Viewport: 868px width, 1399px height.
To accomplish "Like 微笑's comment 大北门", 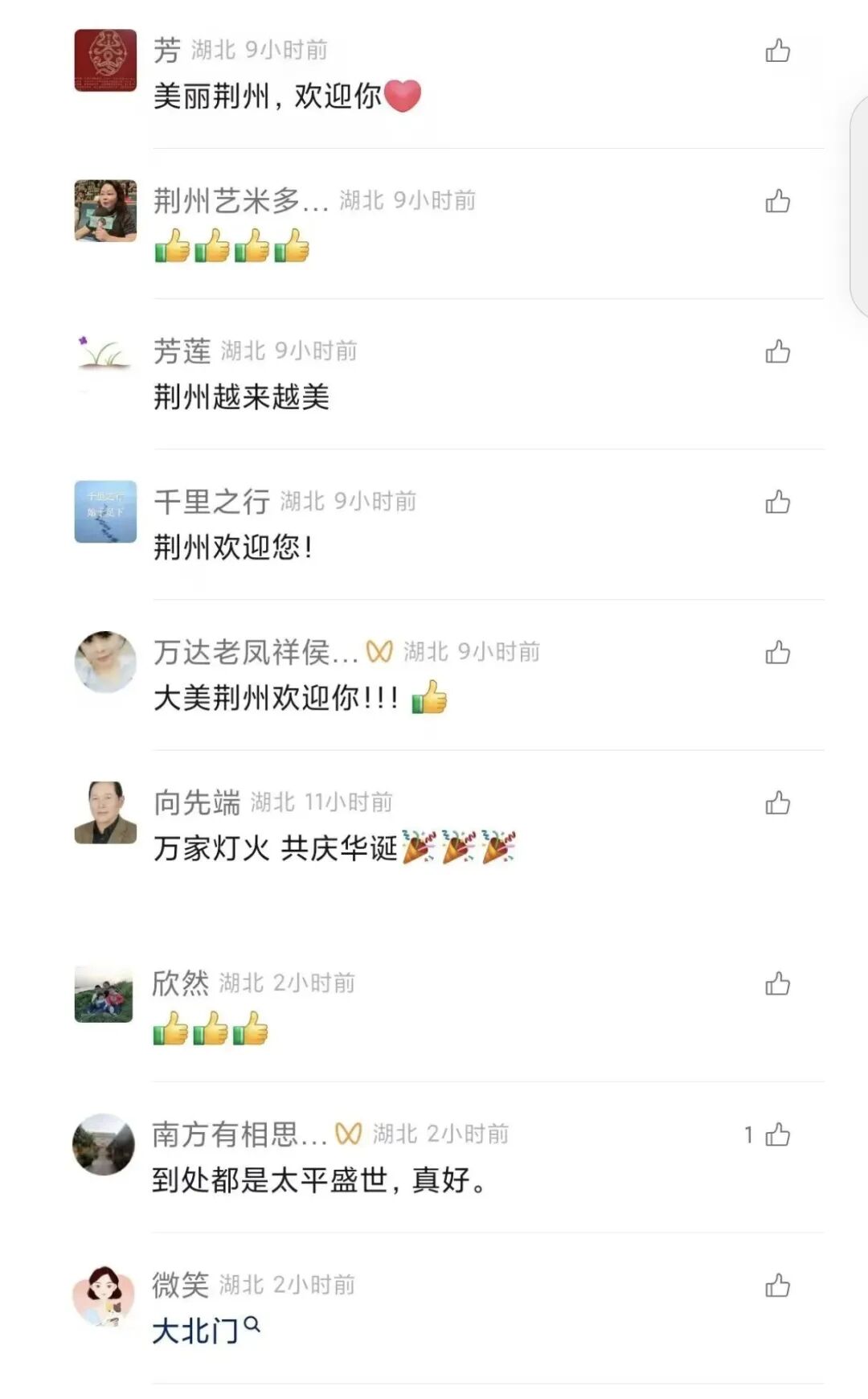I will click(x=777, y=1285).
